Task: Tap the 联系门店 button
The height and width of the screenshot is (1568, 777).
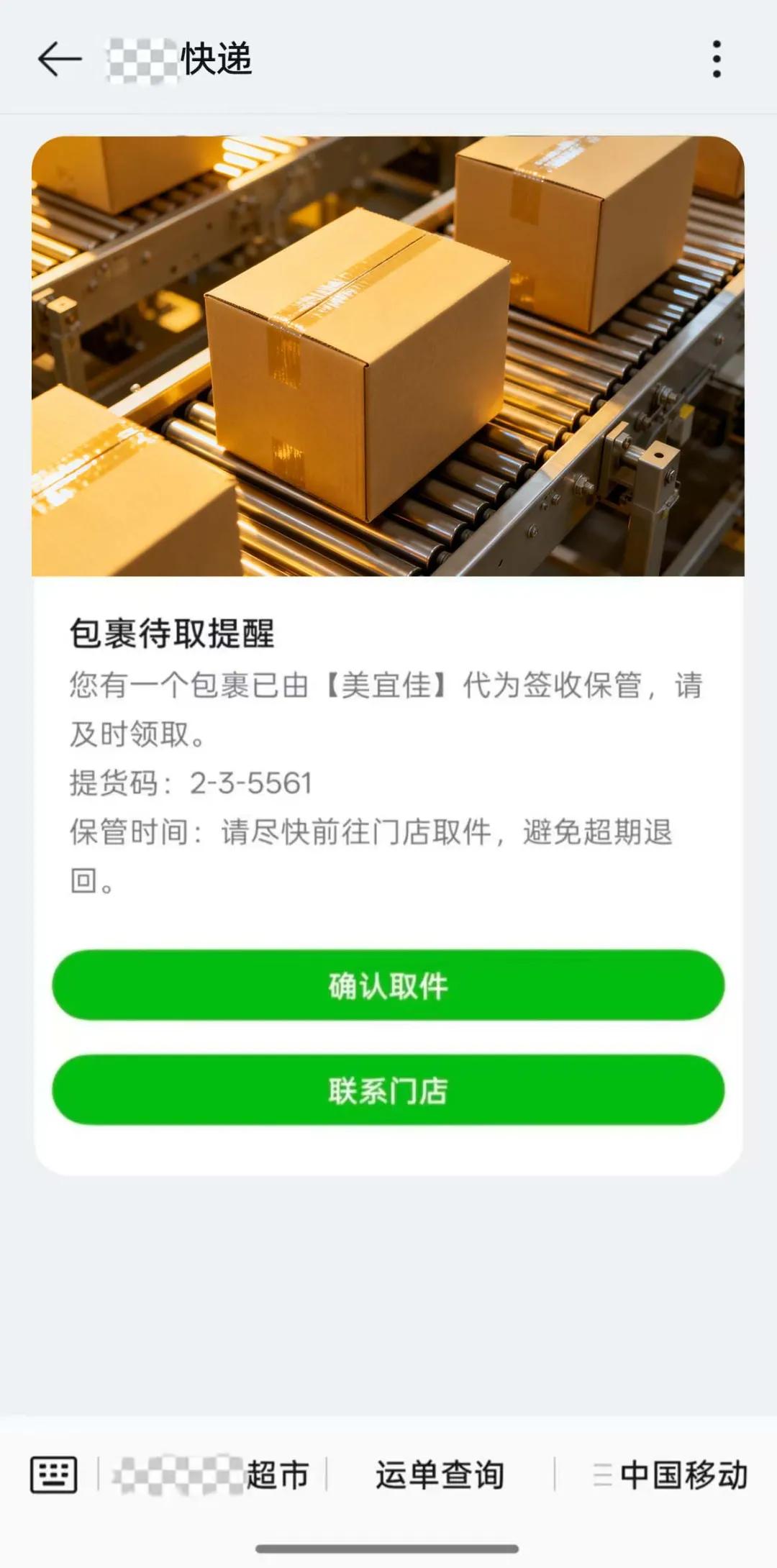Action: pyautogui.click(x=388, y=1090)
